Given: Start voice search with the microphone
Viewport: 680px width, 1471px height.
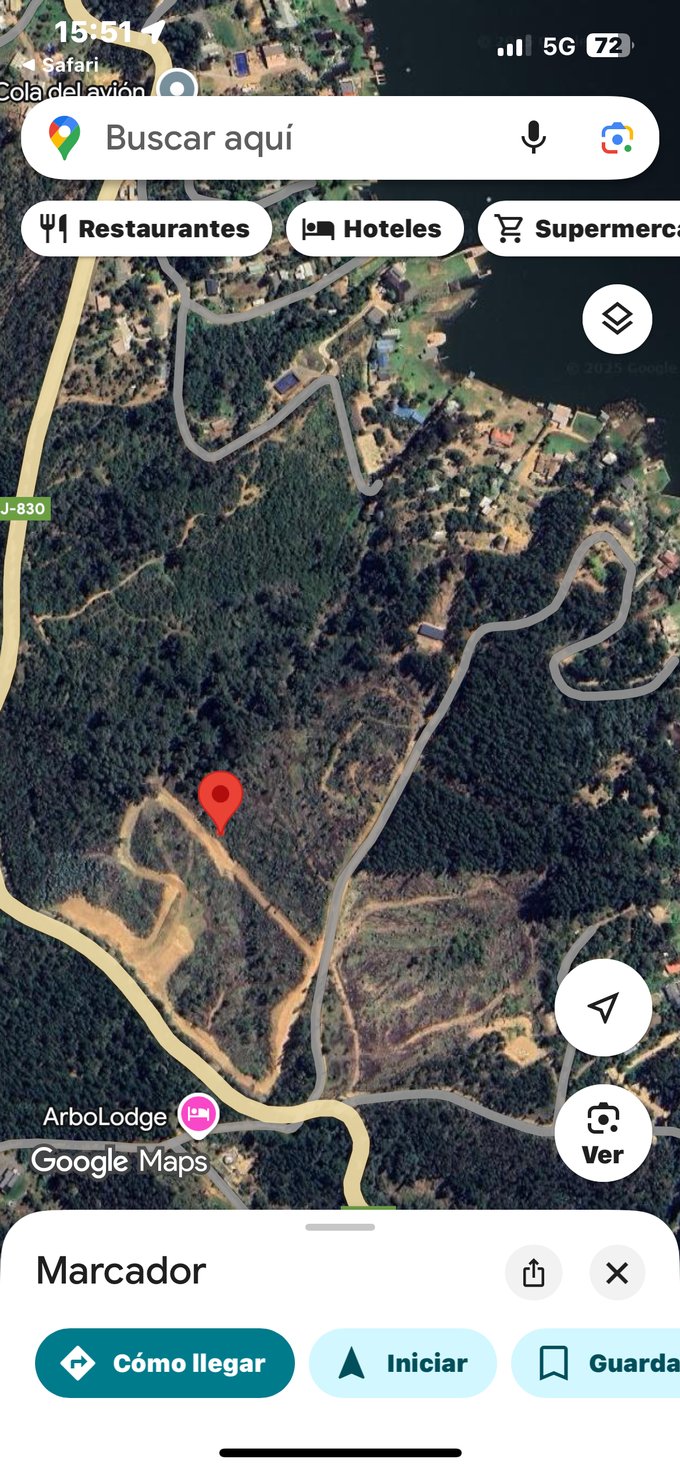Looking at the screenshot, I should click(534, 138).
